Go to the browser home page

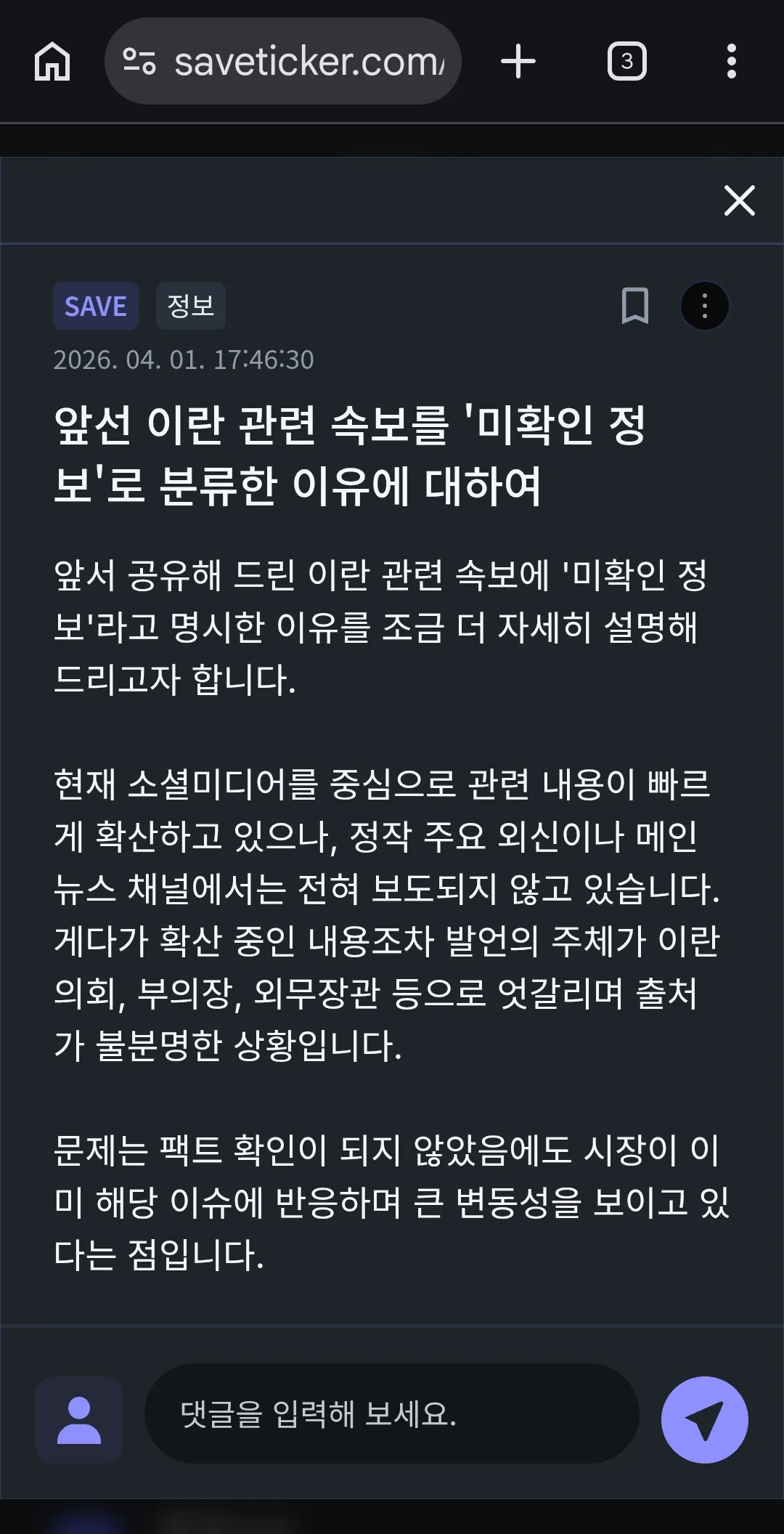pos(52,62)
